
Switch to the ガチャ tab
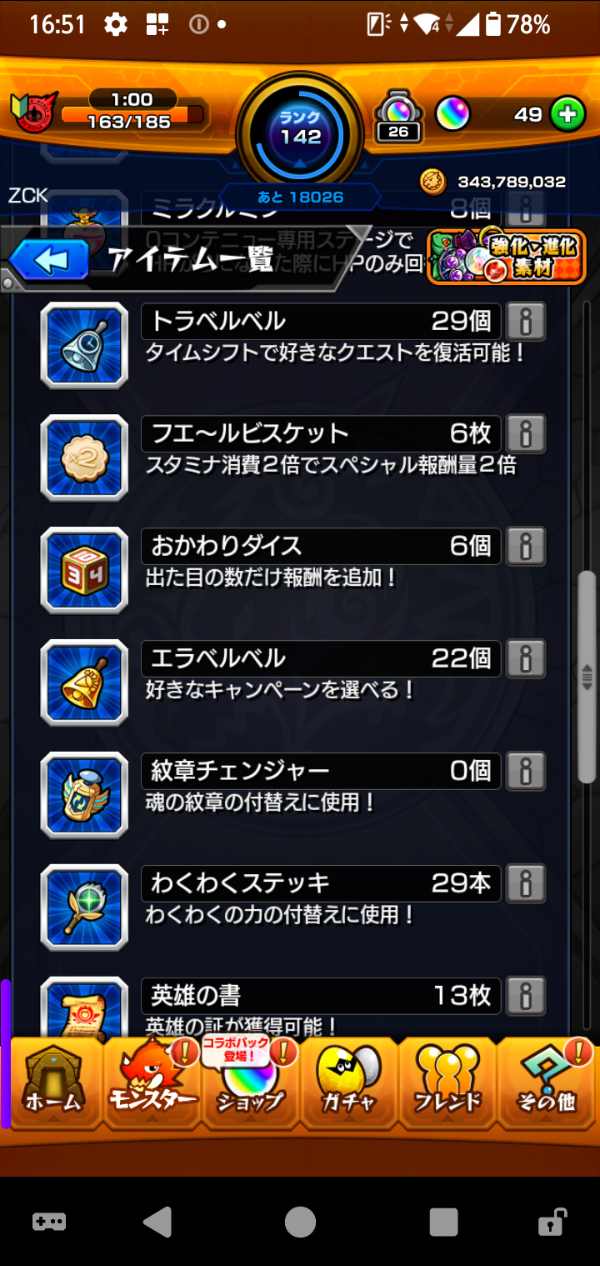(348, 1085)
